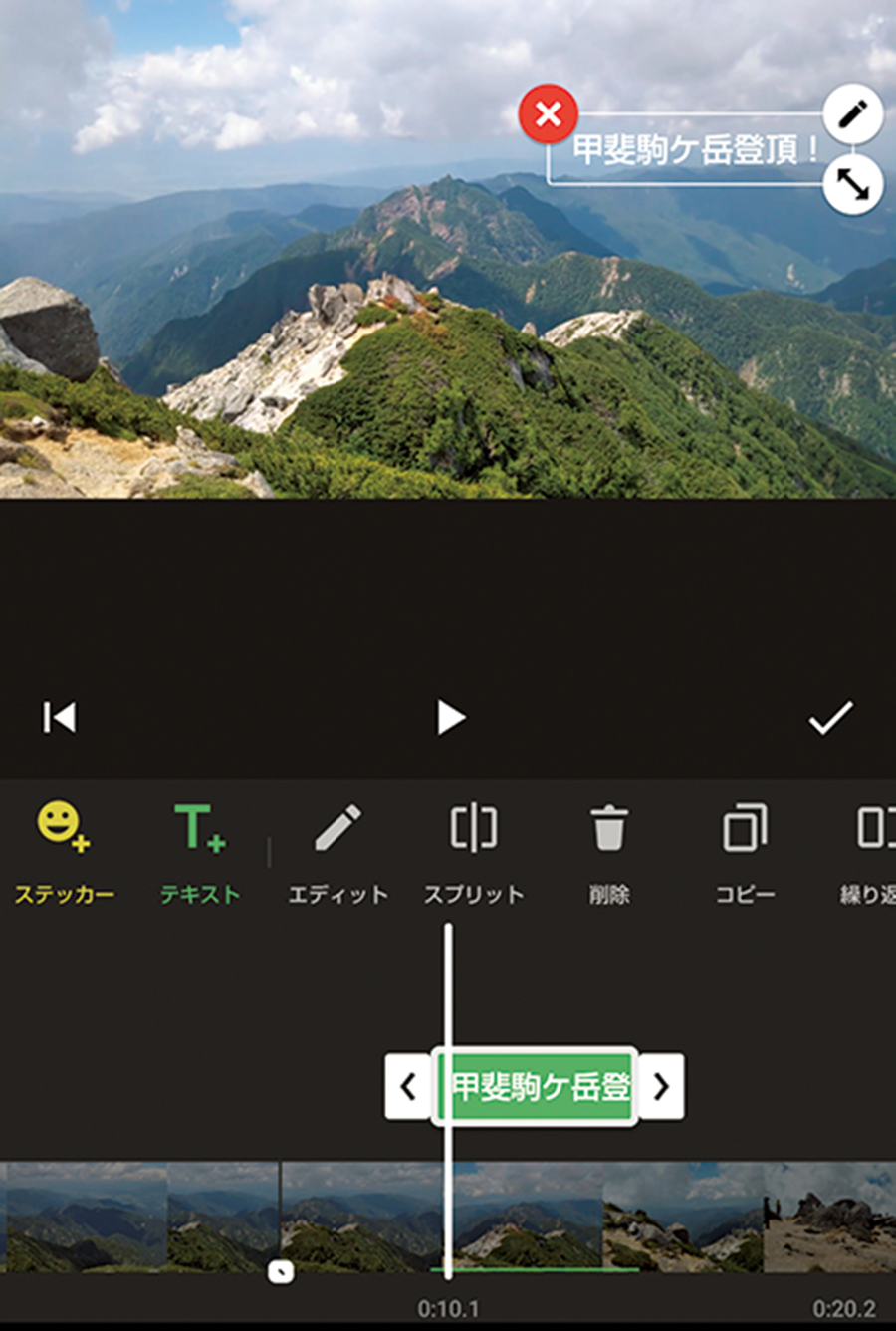Tap the transition marker between video clips
The width and height of the screenshot is (896, 1331).
(281, 1272)
